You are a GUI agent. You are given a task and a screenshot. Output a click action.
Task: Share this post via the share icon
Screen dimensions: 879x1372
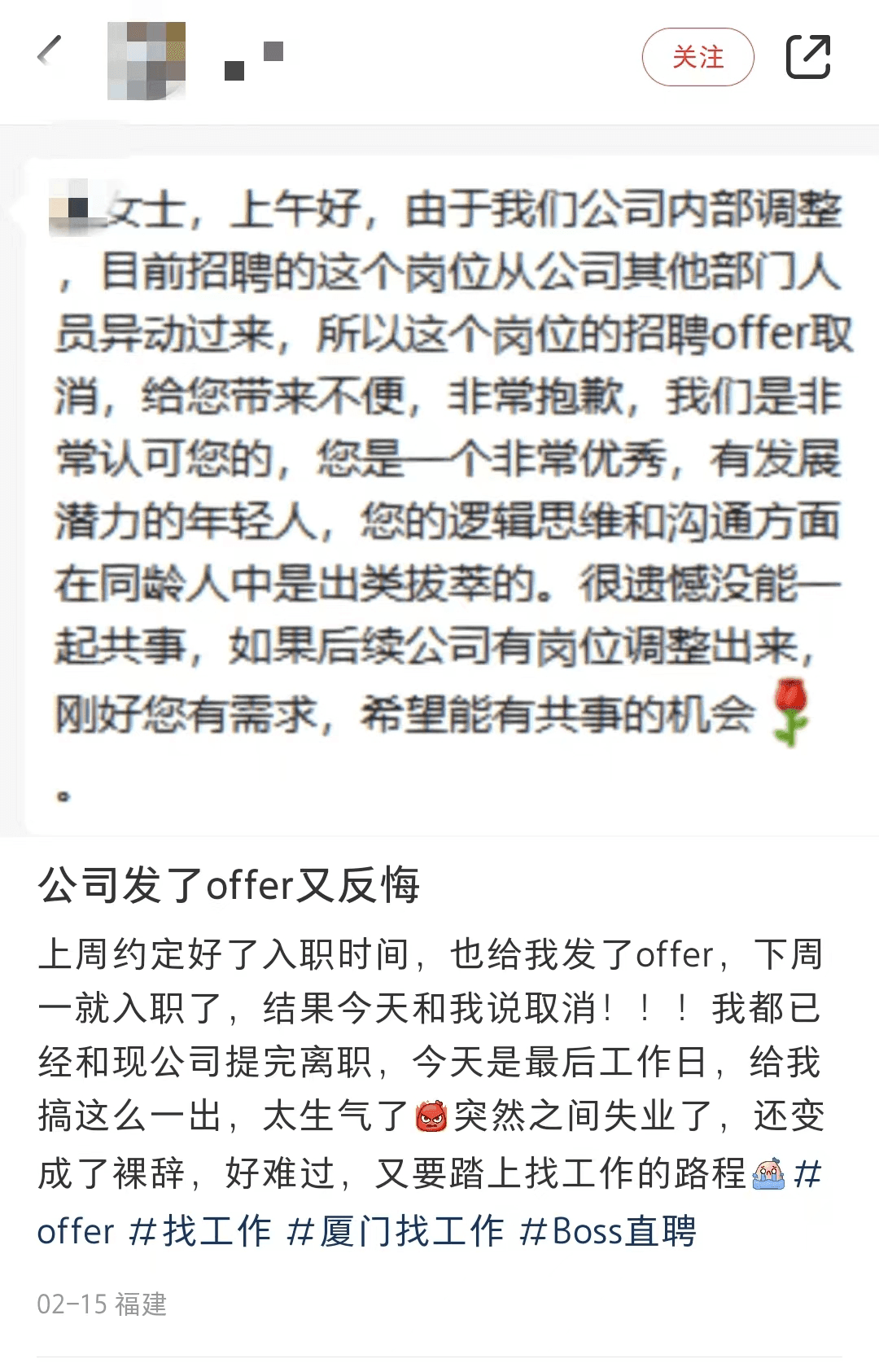tap(807, 57)
